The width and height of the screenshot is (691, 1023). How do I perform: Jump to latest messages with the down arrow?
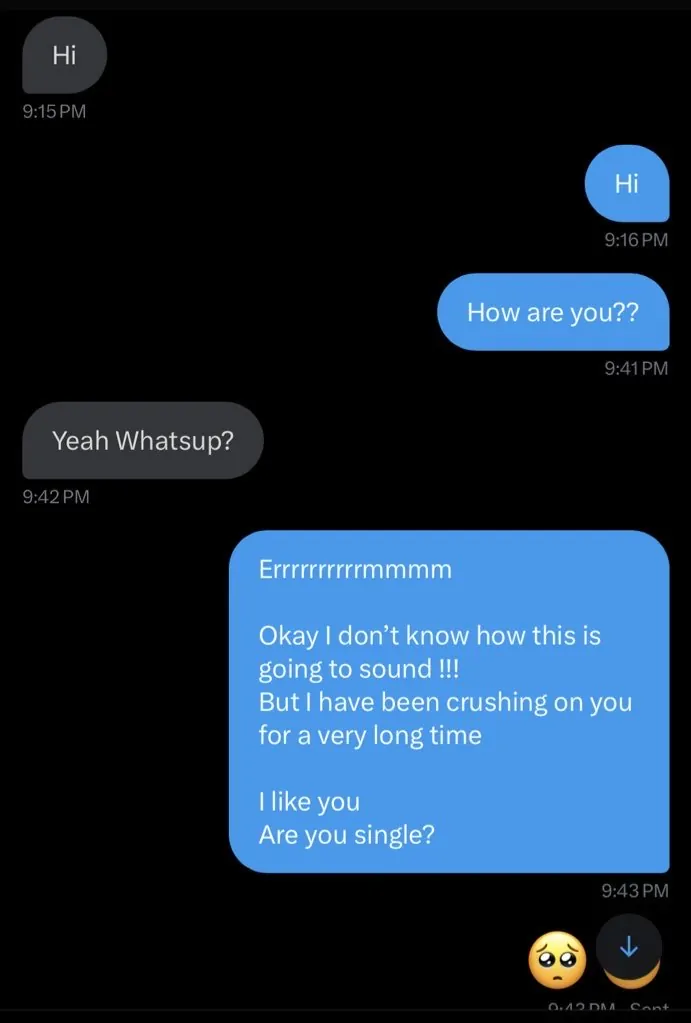click(x=629, y=947)
